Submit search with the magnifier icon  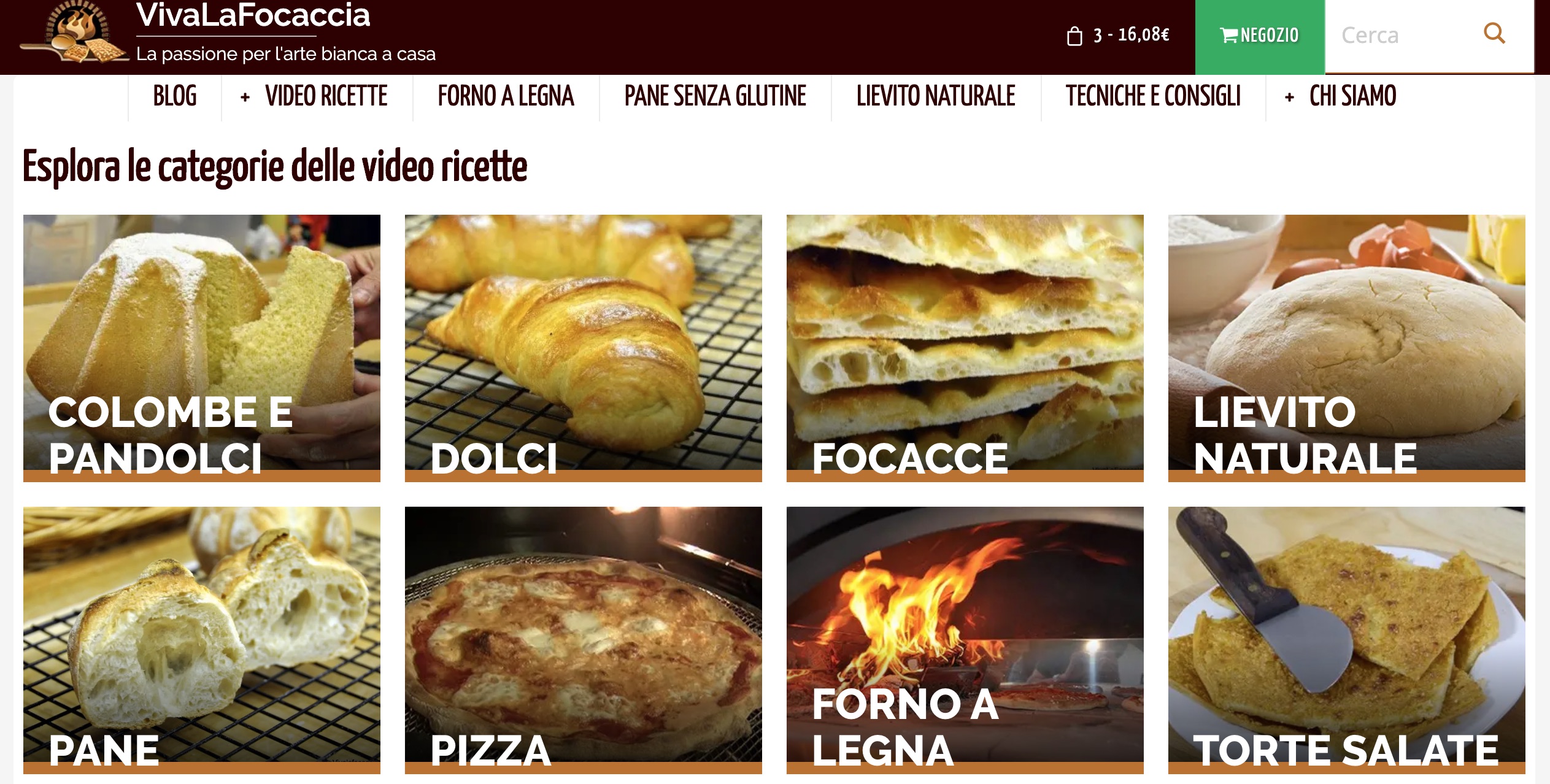pyautogui.click(x=1494, y=33)
